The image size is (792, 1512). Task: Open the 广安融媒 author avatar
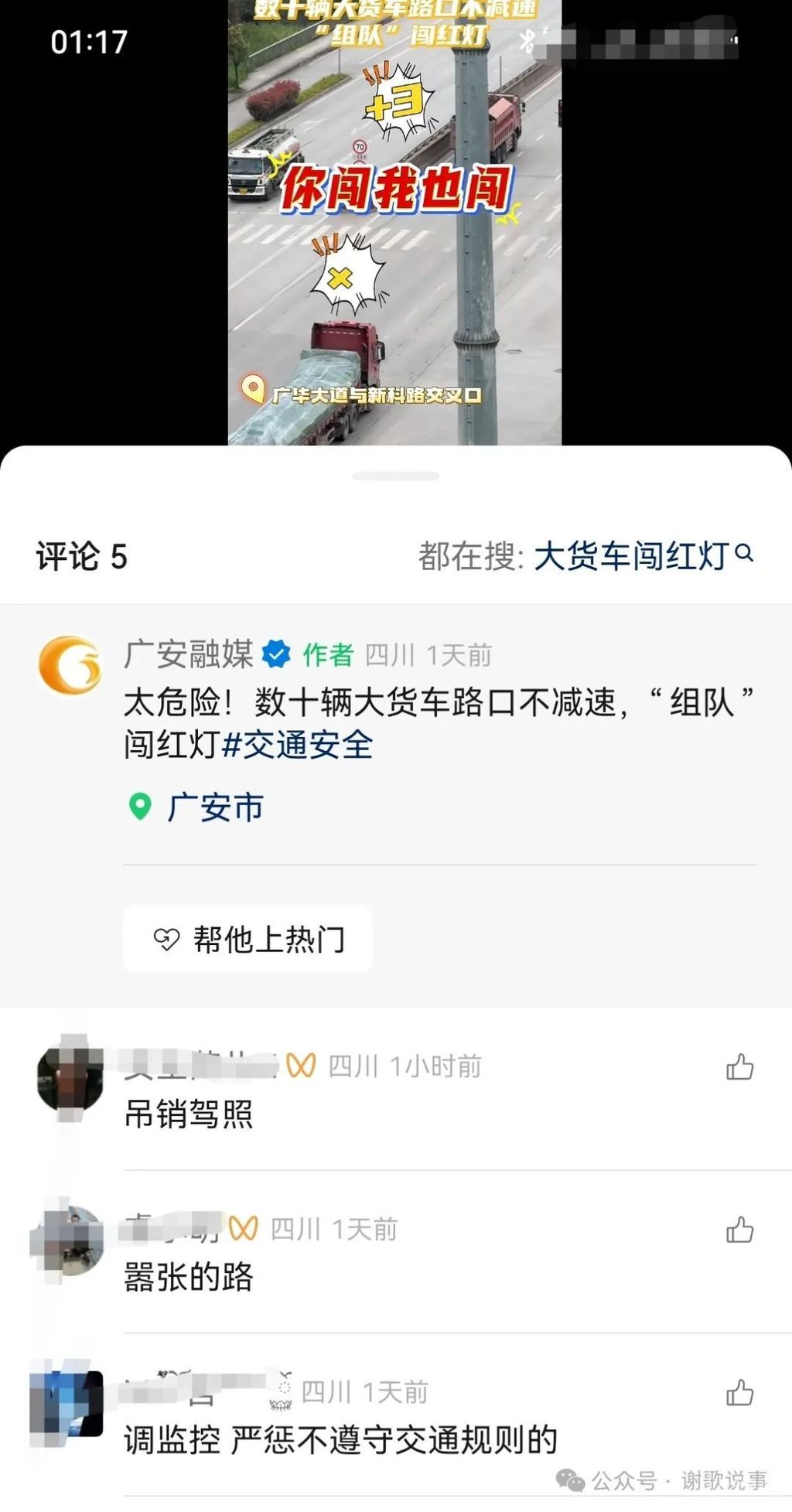click(70, 664)
